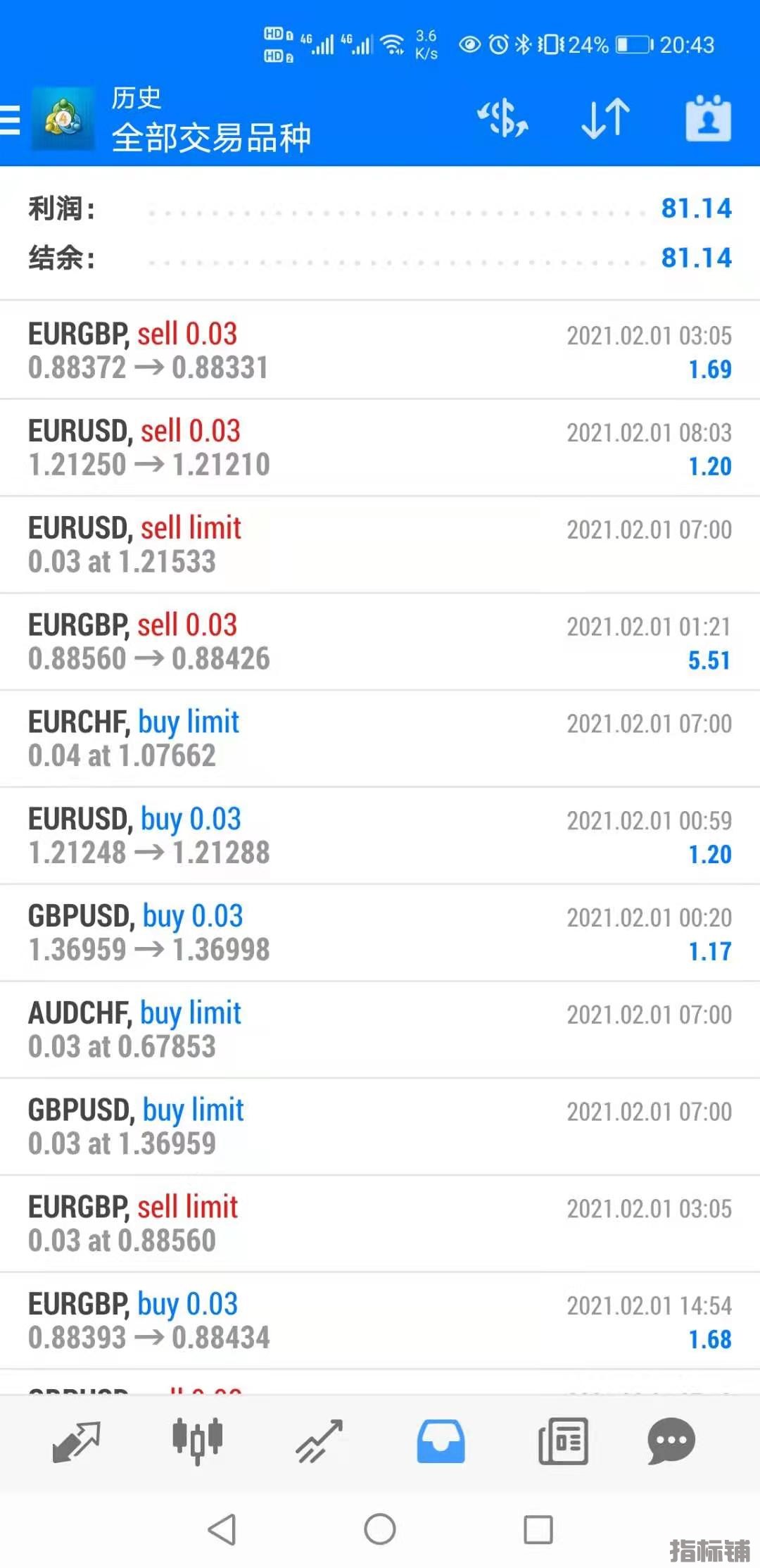Go back with system back button
This screenshot has height=1568, width=760.
click(222, 1529)
